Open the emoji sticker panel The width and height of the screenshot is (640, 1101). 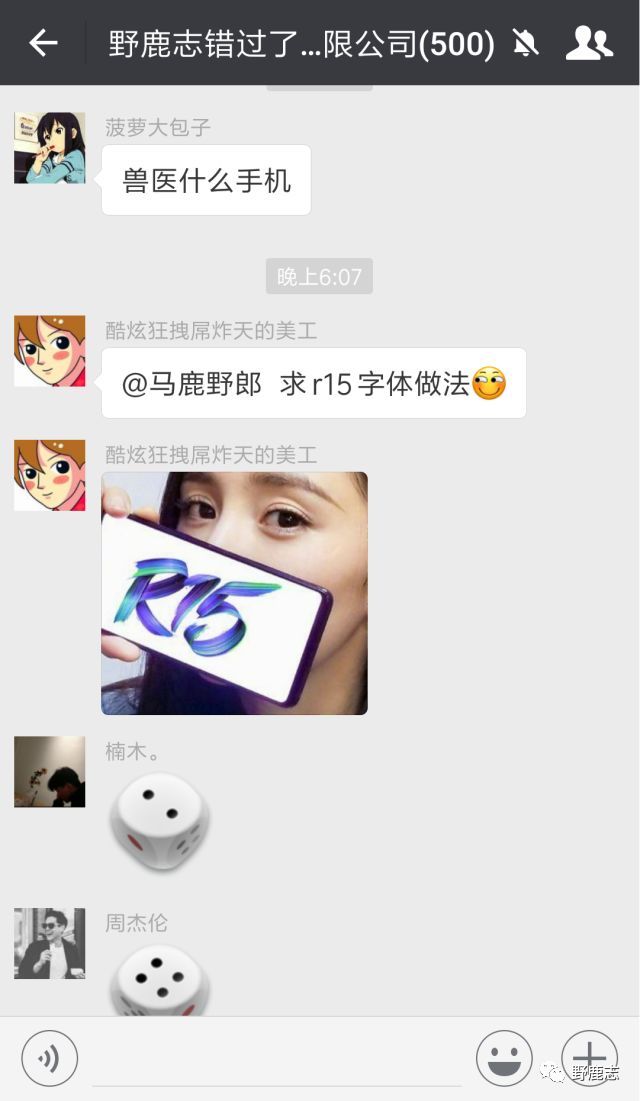point(504,1058)
